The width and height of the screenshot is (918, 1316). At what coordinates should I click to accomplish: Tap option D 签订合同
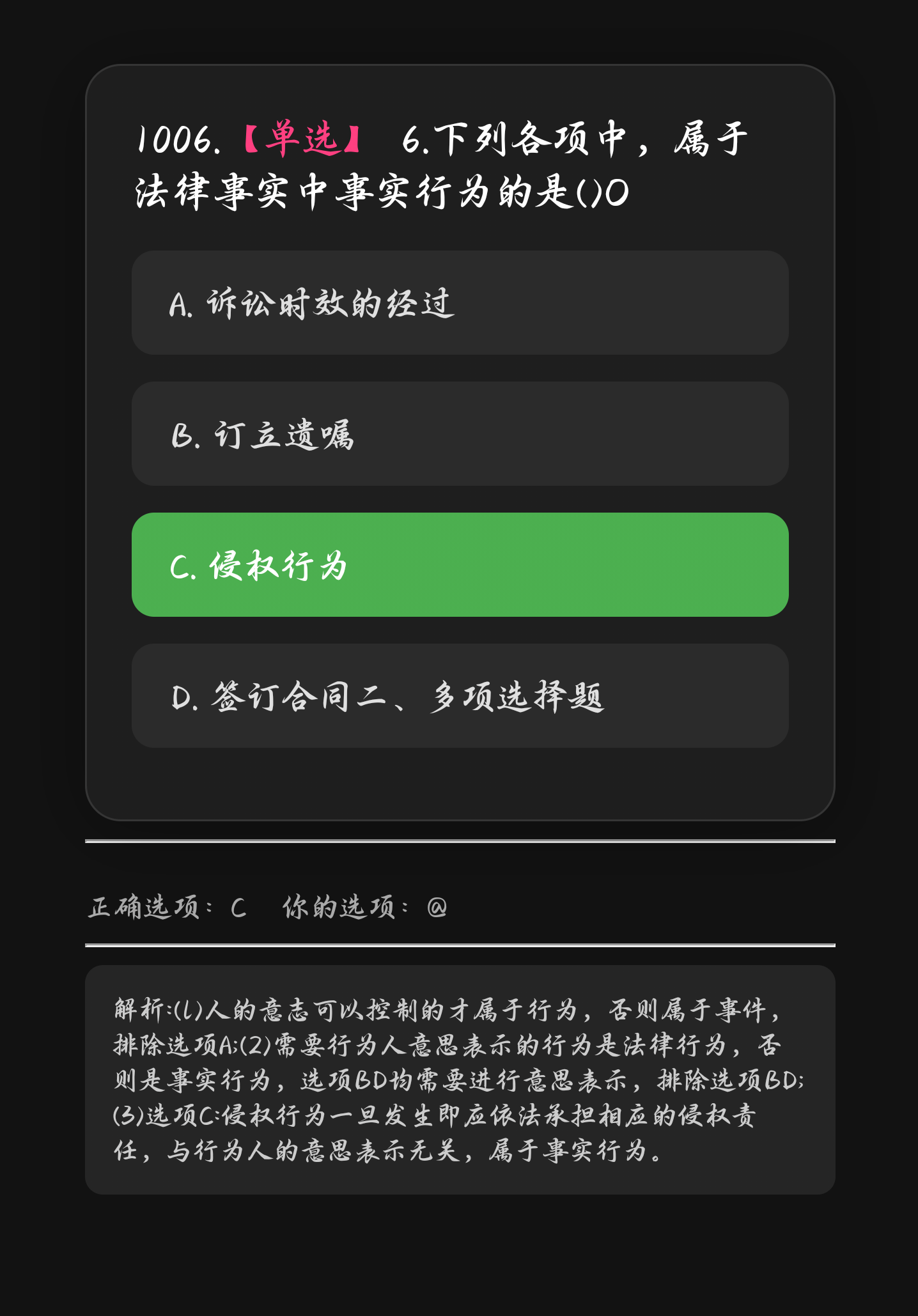click(x=460, y=696)
